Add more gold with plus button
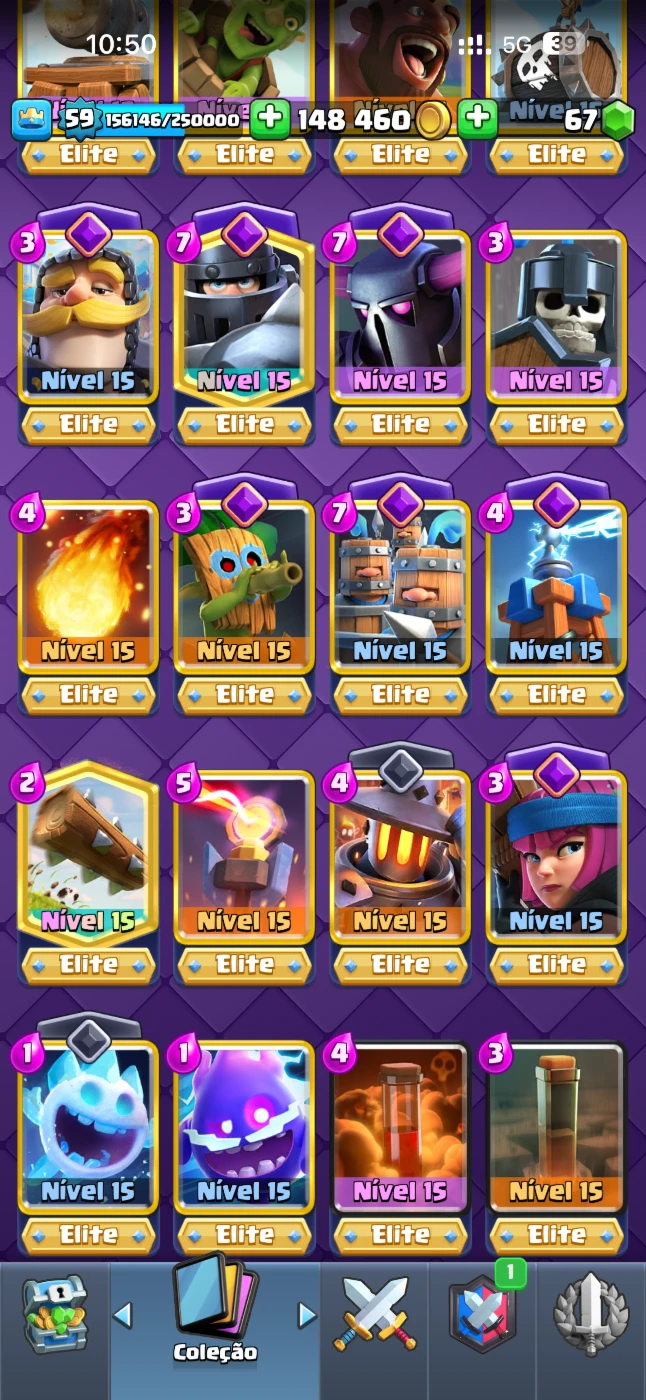 tap(478, 119)
